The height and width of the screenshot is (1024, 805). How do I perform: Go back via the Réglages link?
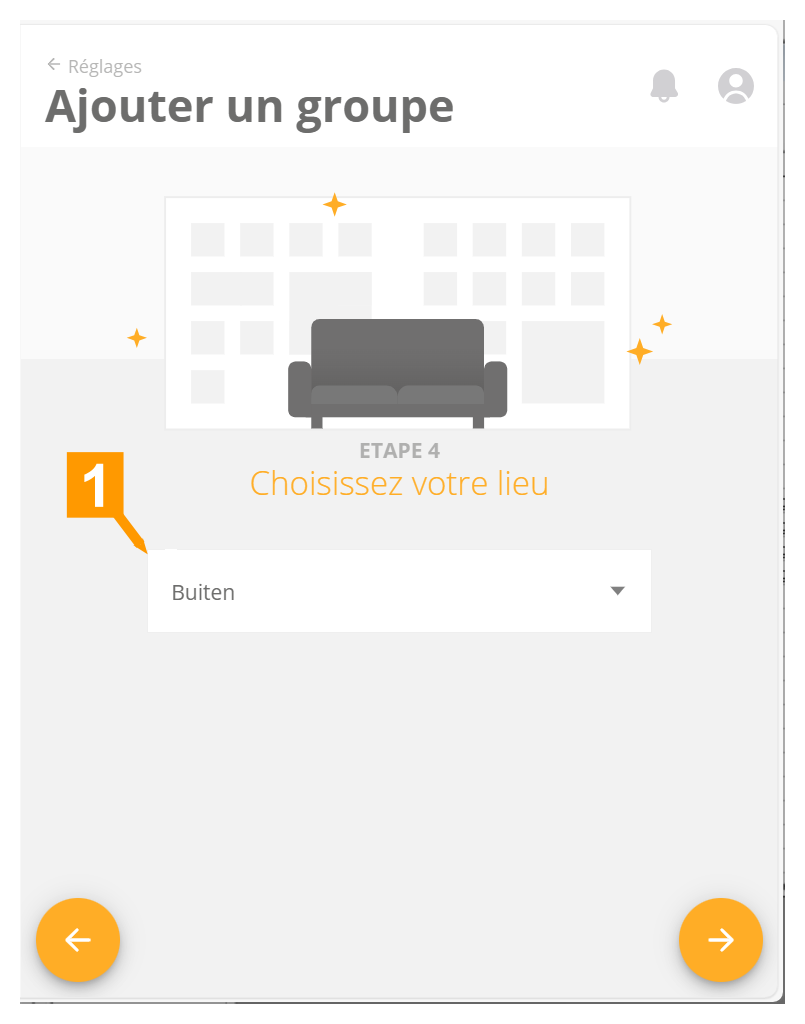coord(104,66)
